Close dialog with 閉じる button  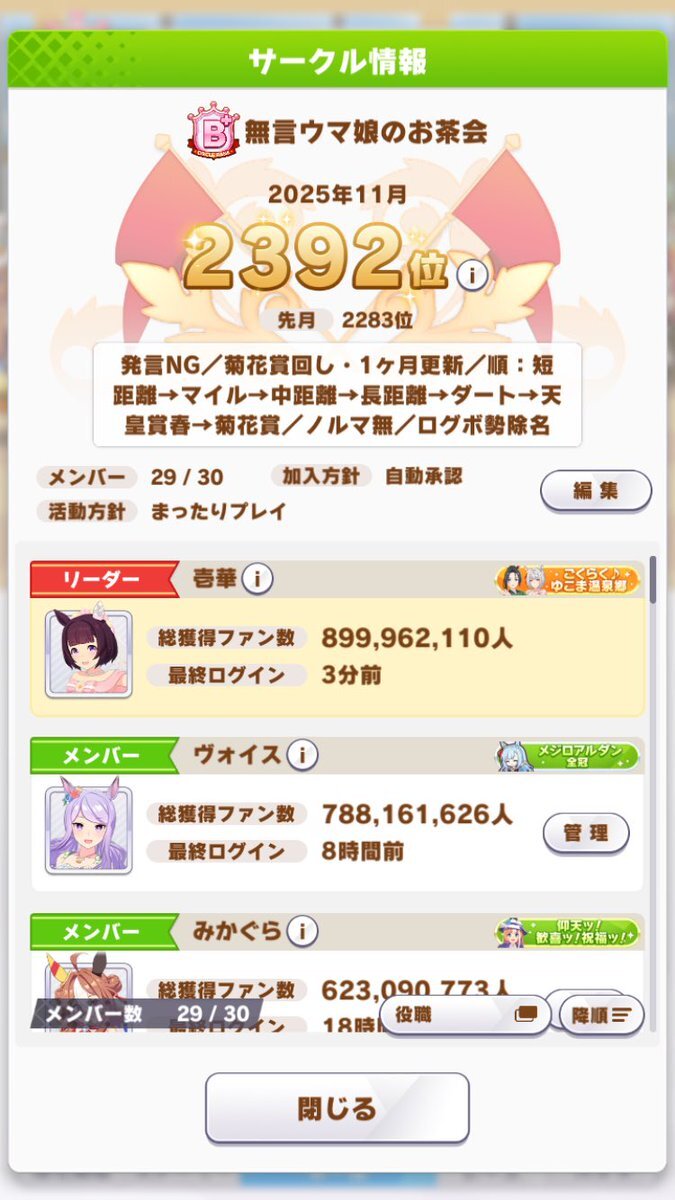point(337,1107)
